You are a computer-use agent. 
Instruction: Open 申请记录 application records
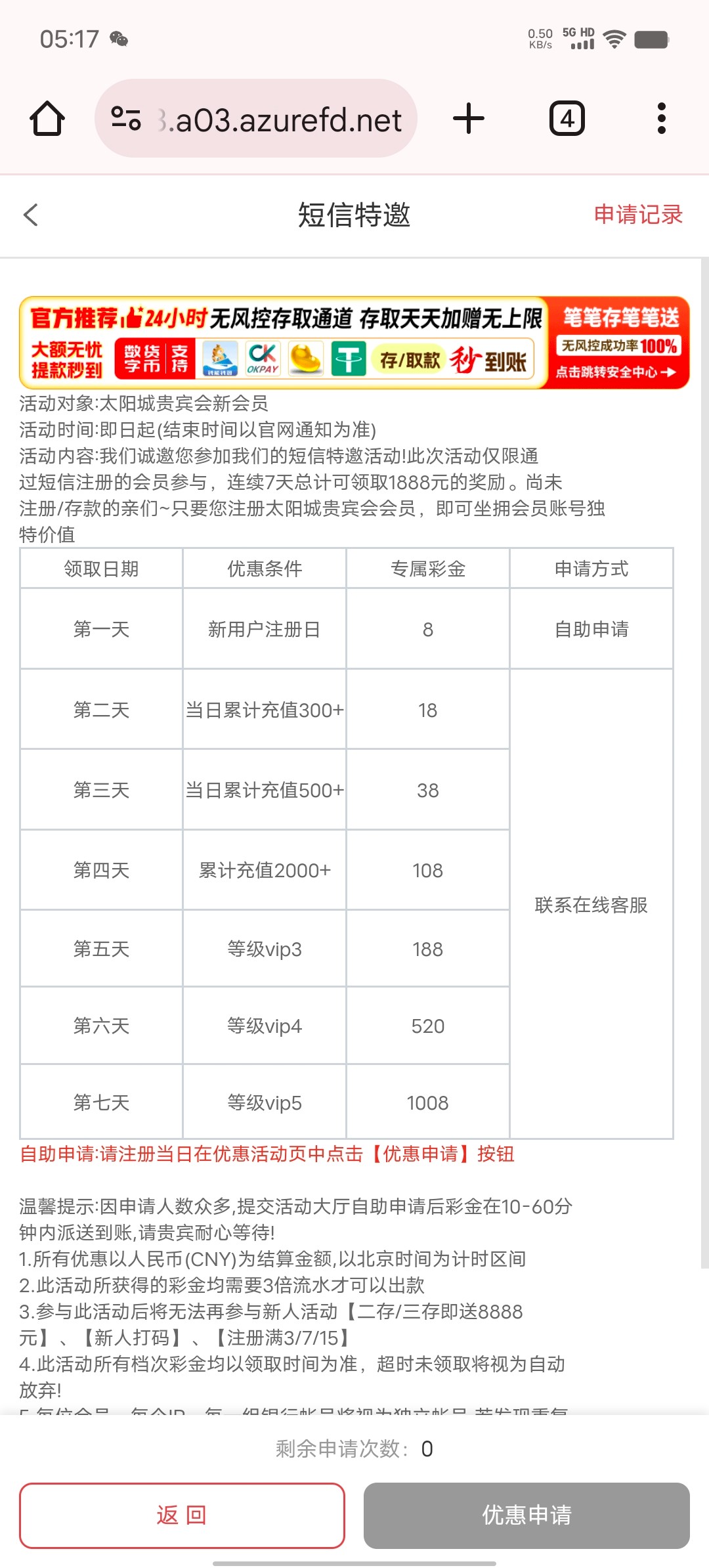coord(638,215)
